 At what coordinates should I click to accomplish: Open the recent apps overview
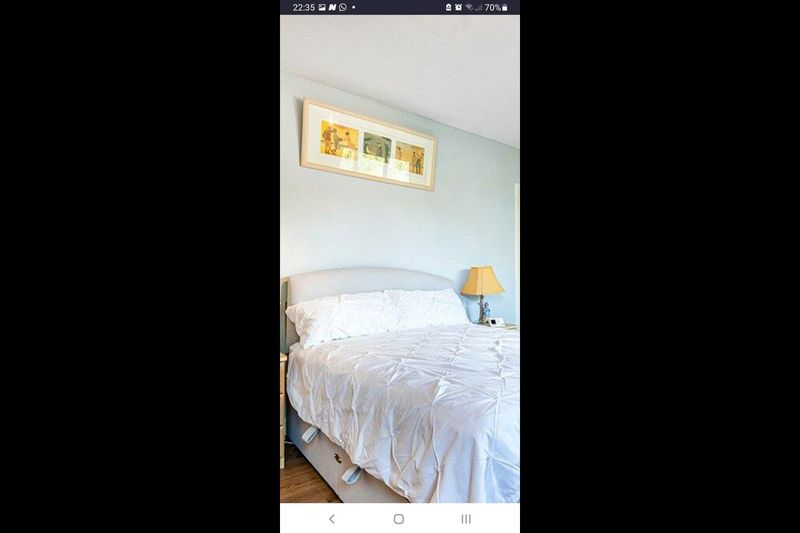click(466, 519)
